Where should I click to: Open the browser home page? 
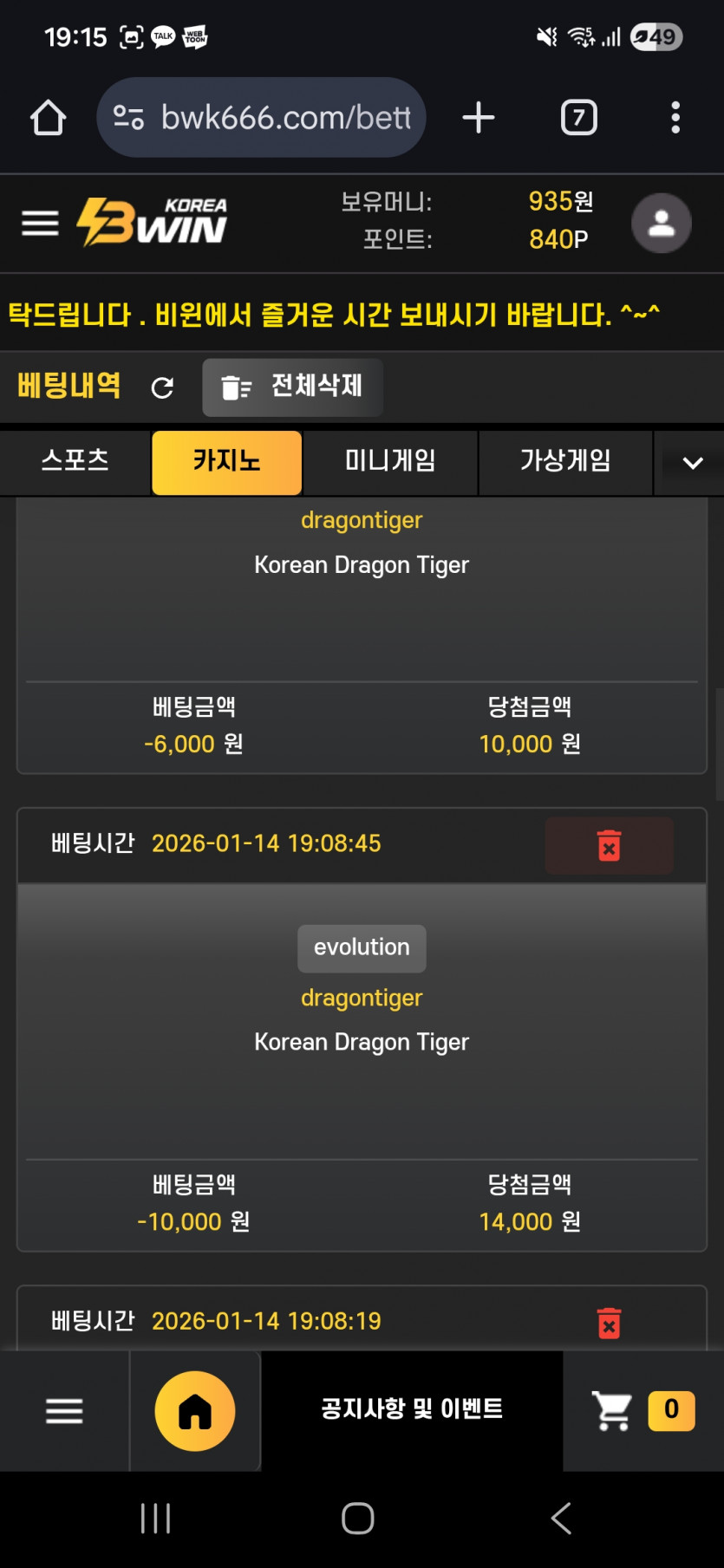[x=49, y=118]
